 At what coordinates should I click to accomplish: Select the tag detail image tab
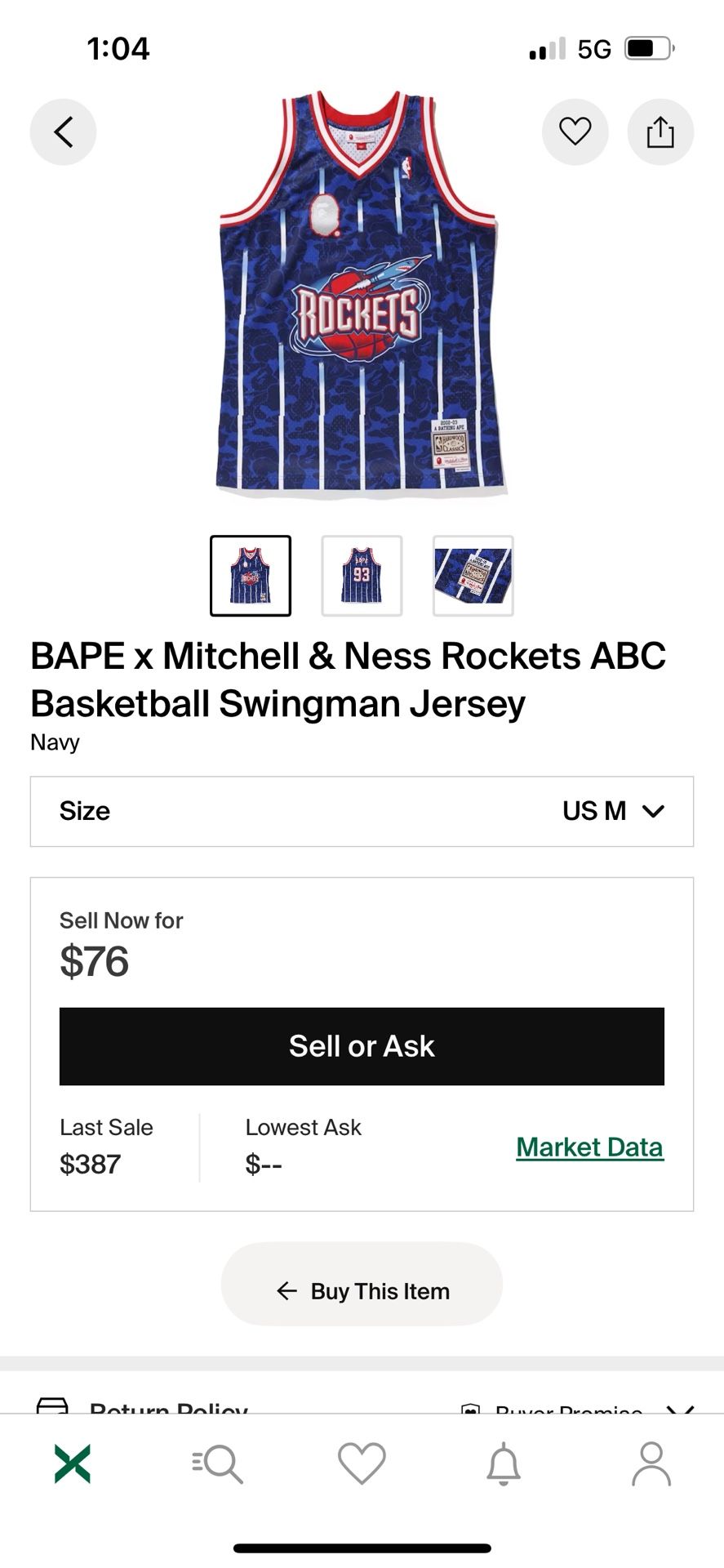coord(473,575)
